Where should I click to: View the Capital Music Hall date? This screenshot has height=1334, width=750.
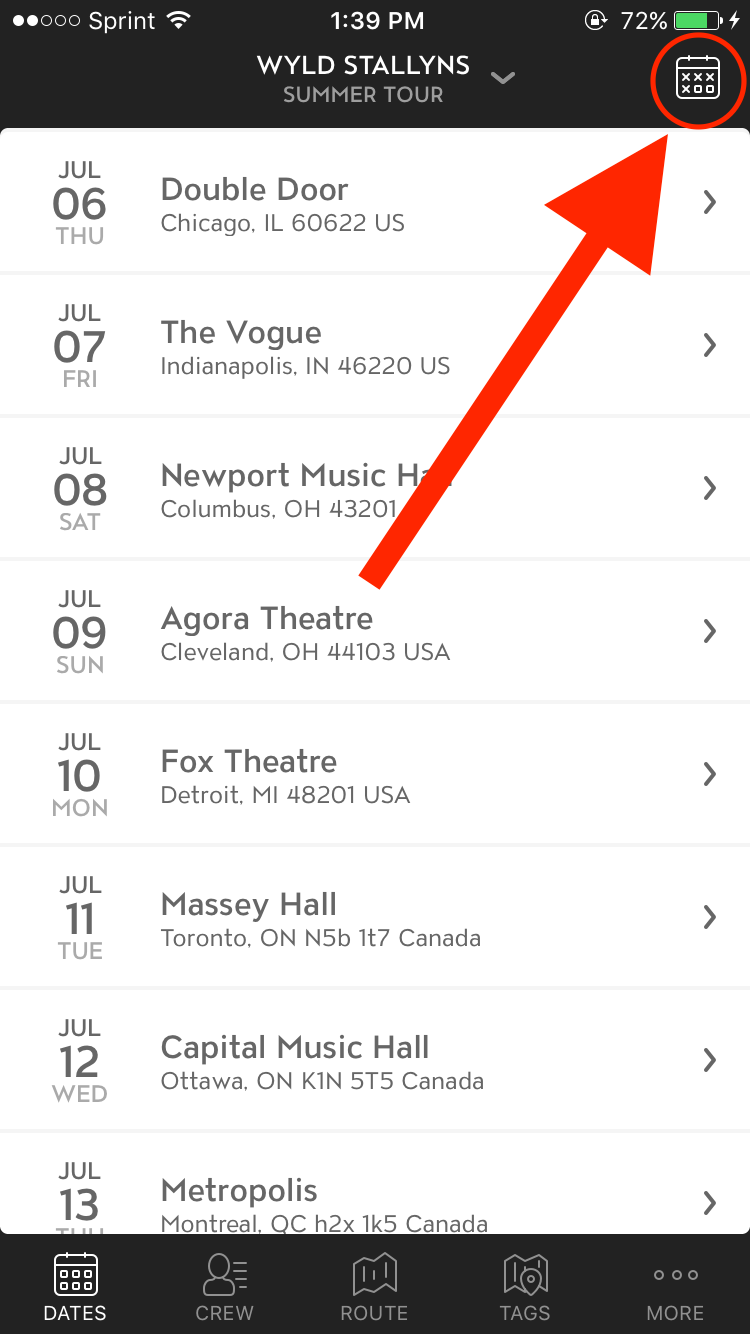pos(375,1060)
